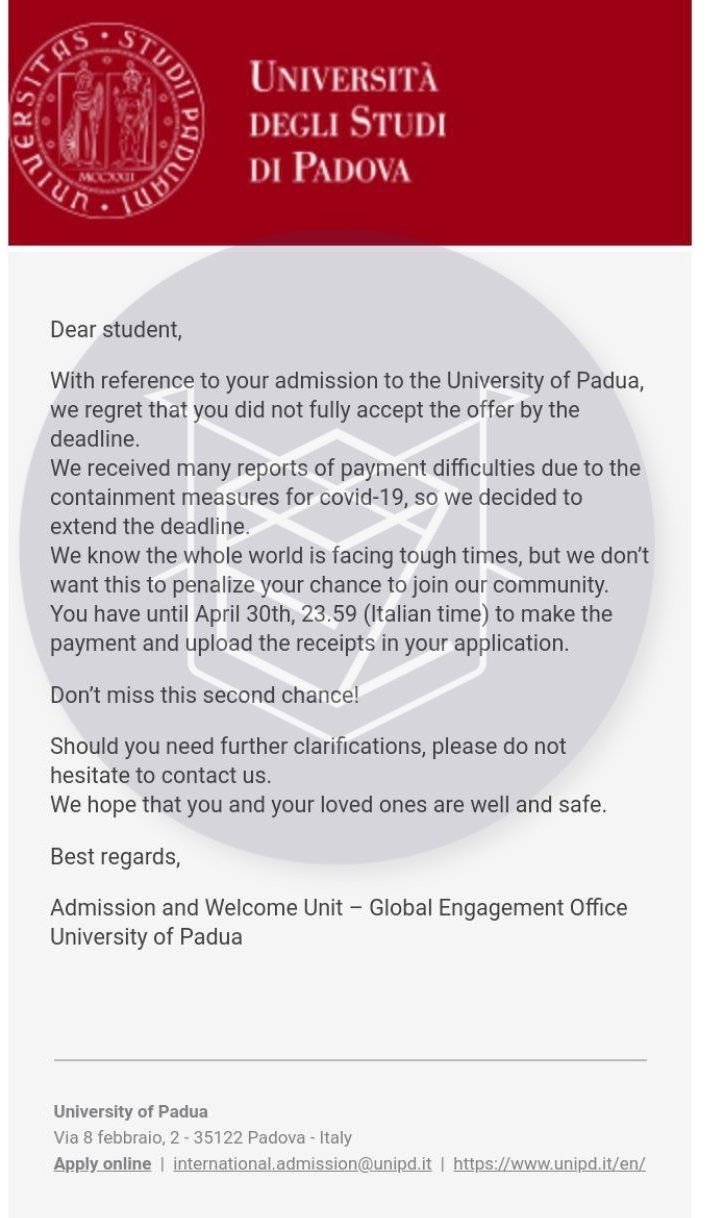Tap the international.admission@unipd.it email link
The width and height of the screenshot is (725, 1218).
[x=302, y=1164]
